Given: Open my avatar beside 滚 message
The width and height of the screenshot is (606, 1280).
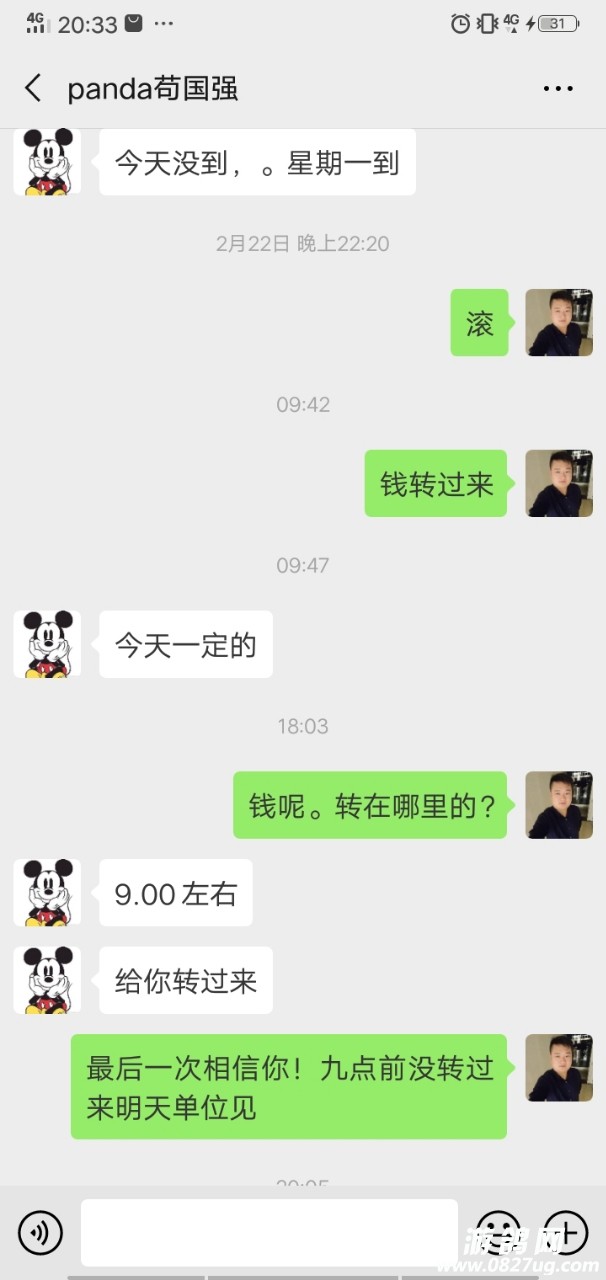Looking at the screenshot, I should pyautogui.click(x=559, y=322).
